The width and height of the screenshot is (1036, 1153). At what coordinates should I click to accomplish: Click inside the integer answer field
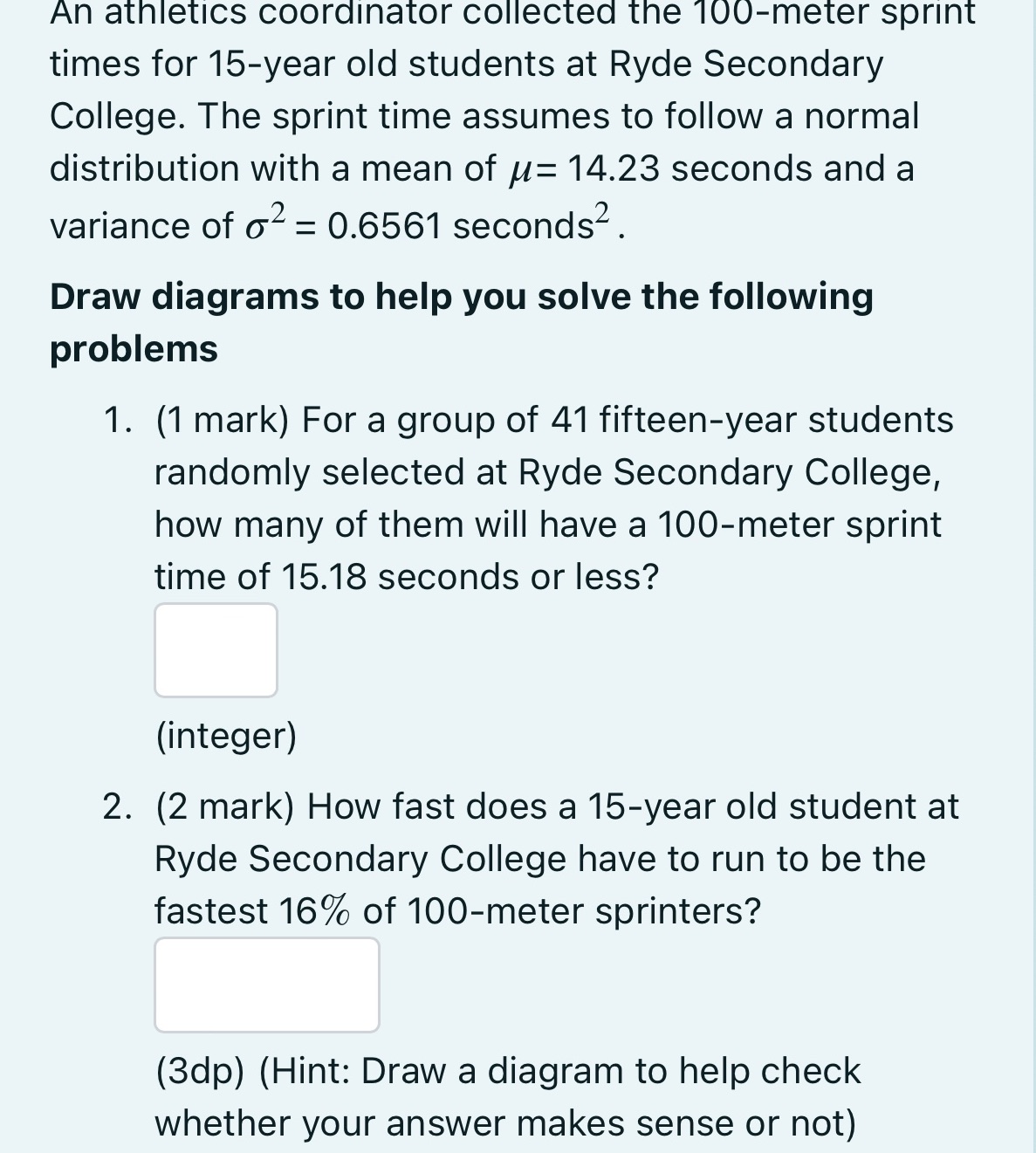pos(215,649)
